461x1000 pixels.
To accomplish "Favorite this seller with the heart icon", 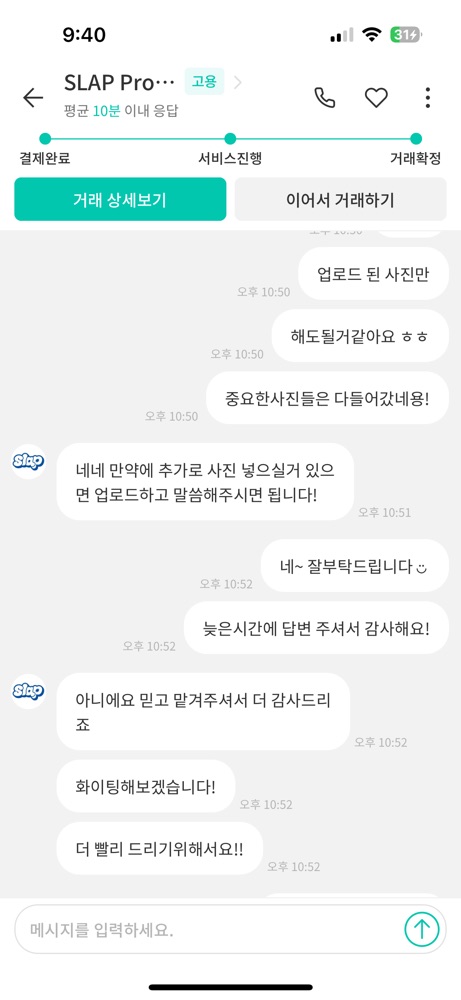I will (376, 98).
